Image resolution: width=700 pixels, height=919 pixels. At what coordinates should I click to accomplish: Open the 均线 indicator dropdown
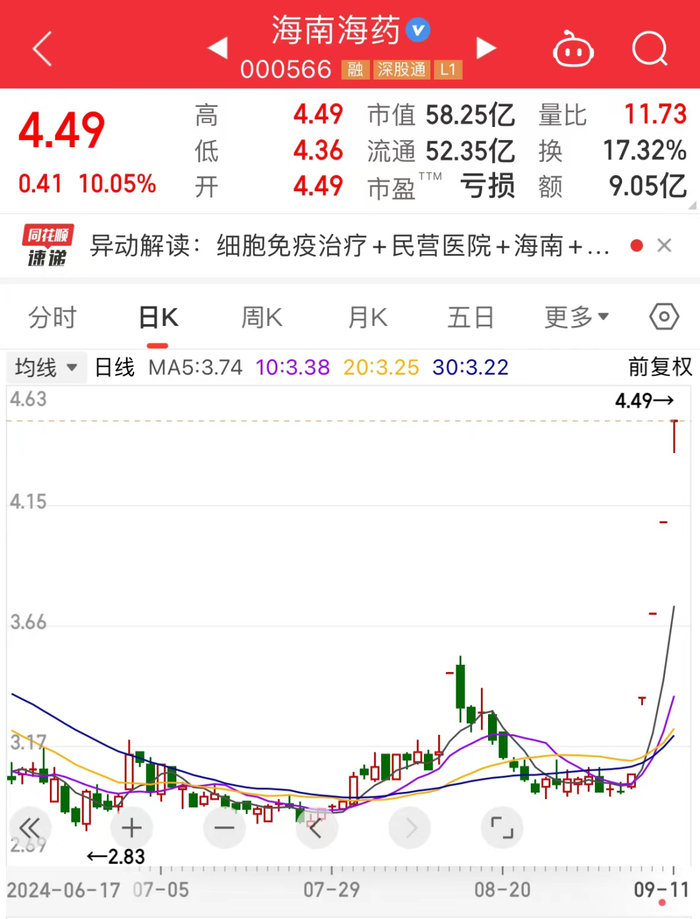click(x=46, y=367)
